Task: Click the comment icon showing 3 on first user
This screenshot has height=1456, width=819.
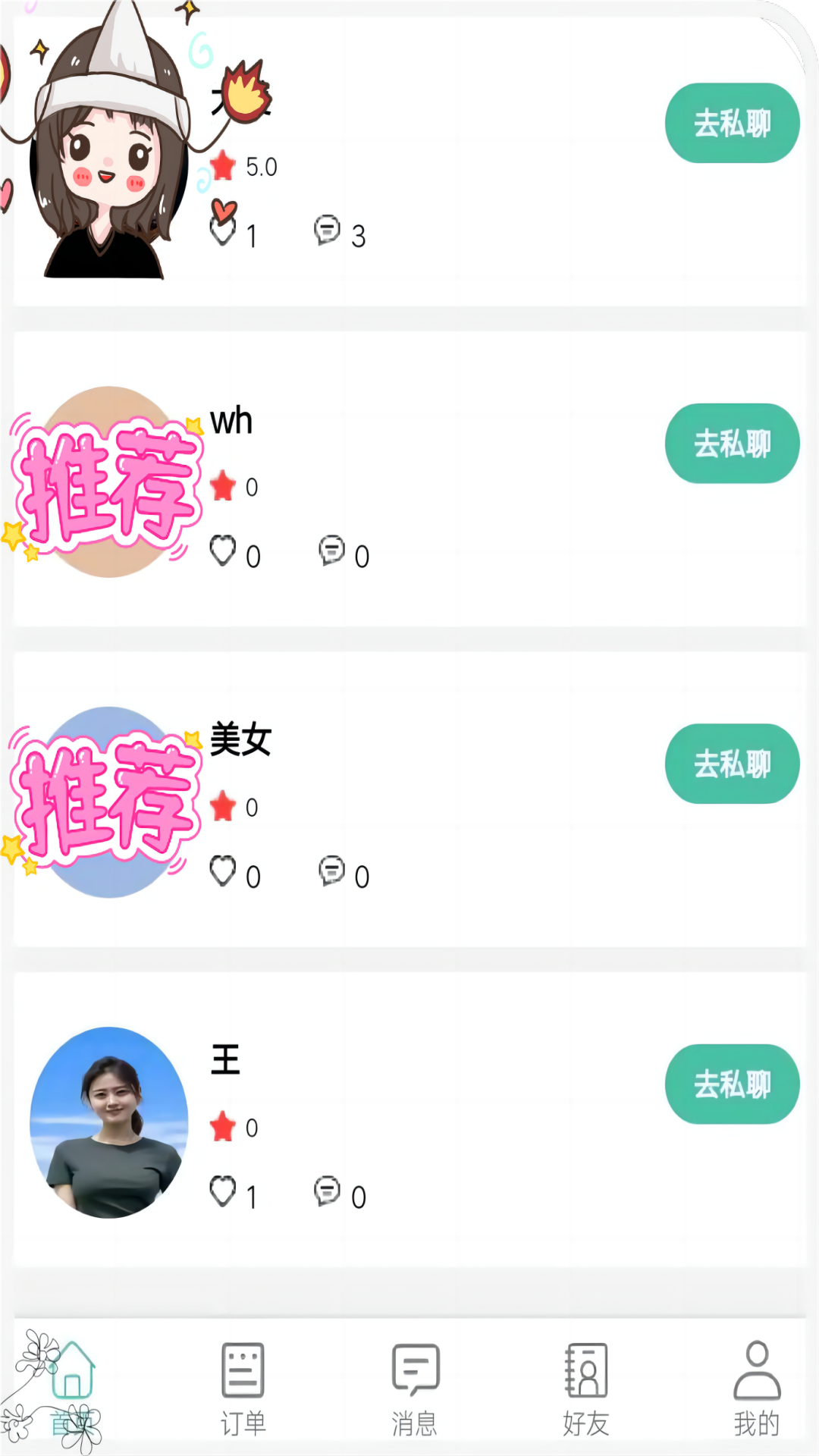Action: pyautogui.click(x=328, y=234)
